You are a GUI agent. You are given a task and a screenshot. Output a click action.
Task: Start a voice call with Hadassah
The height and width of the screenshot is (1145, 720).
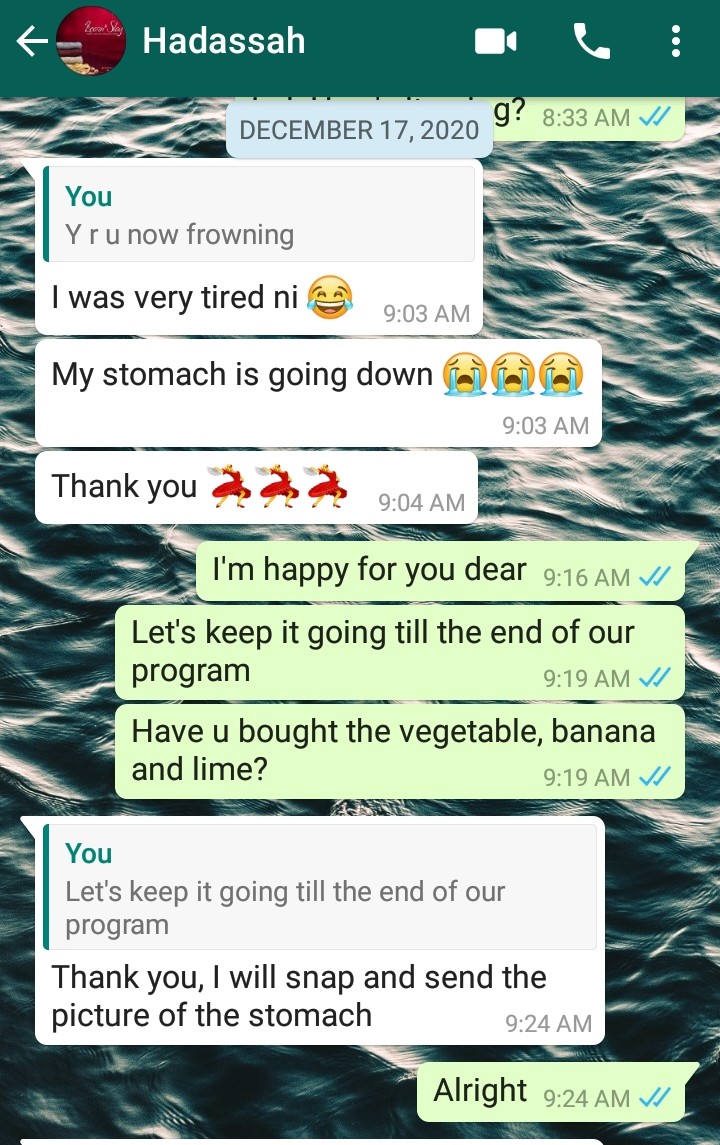[x=591, y=42]
